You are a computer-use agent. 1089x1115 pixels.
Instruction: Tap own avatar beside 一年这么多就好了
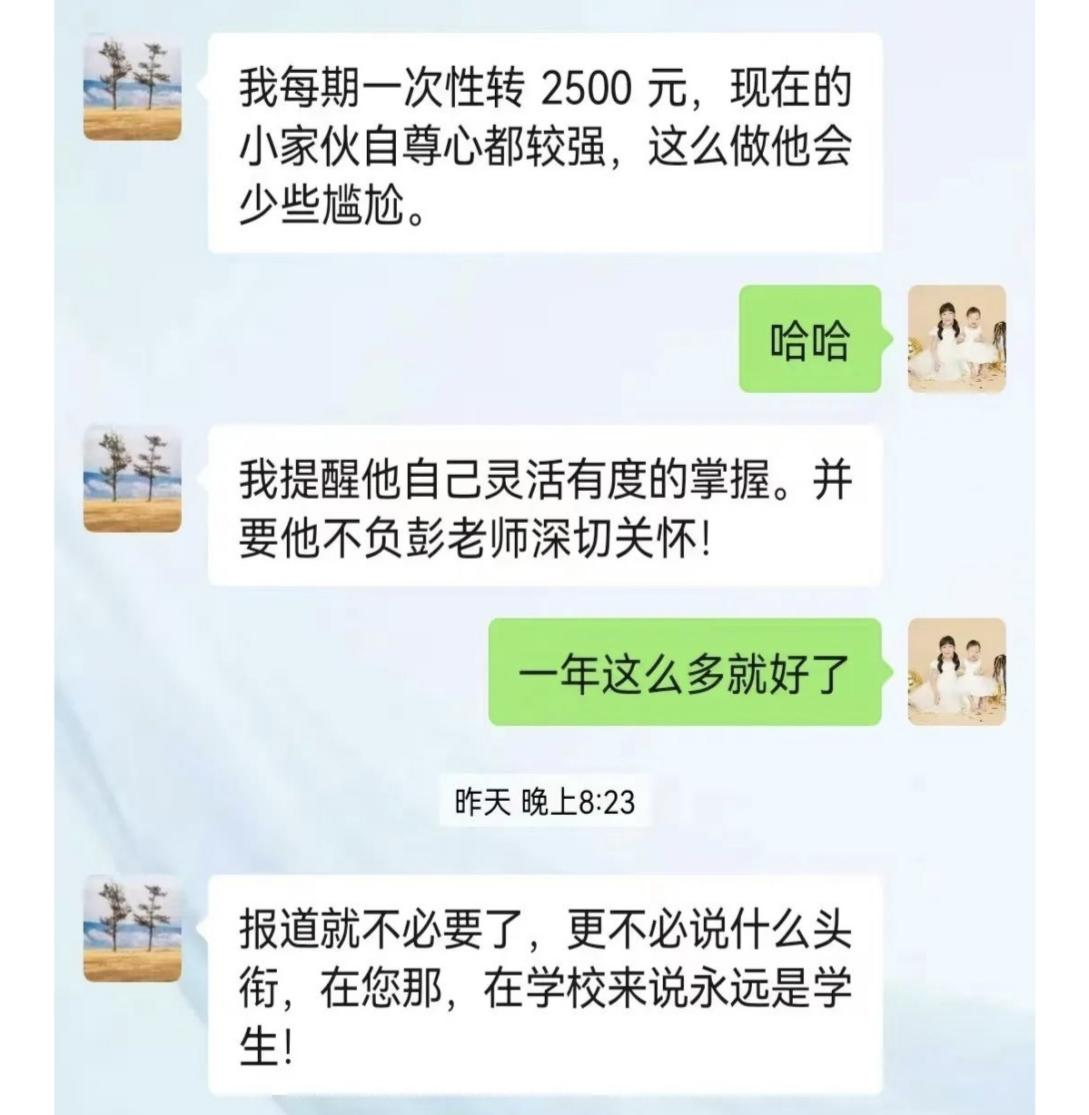[956, 671]
